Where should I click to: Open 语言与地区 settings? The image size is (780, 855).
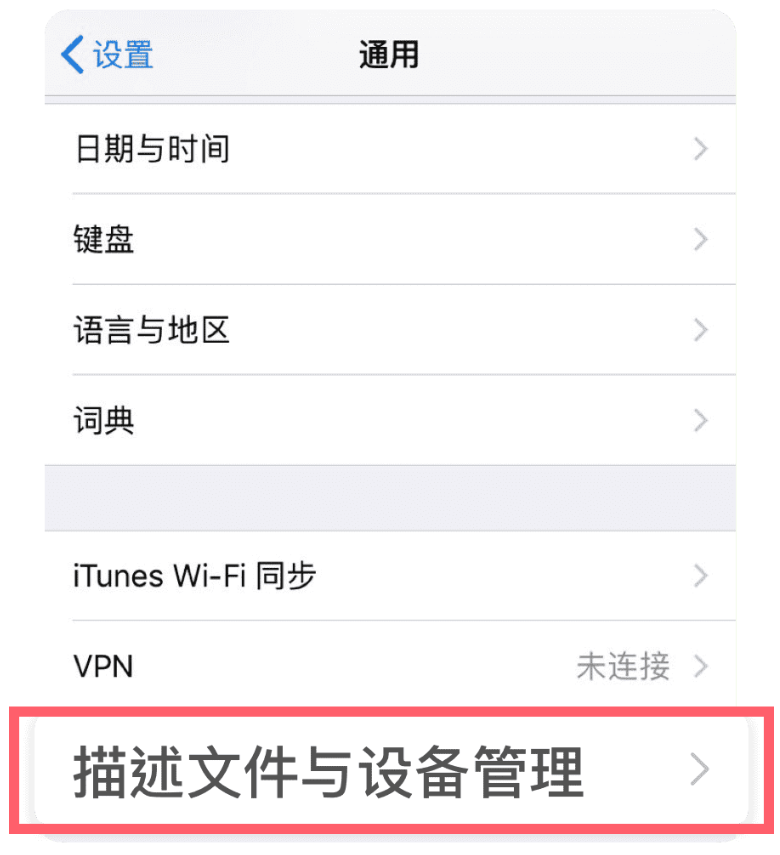[x=390, y=330]
